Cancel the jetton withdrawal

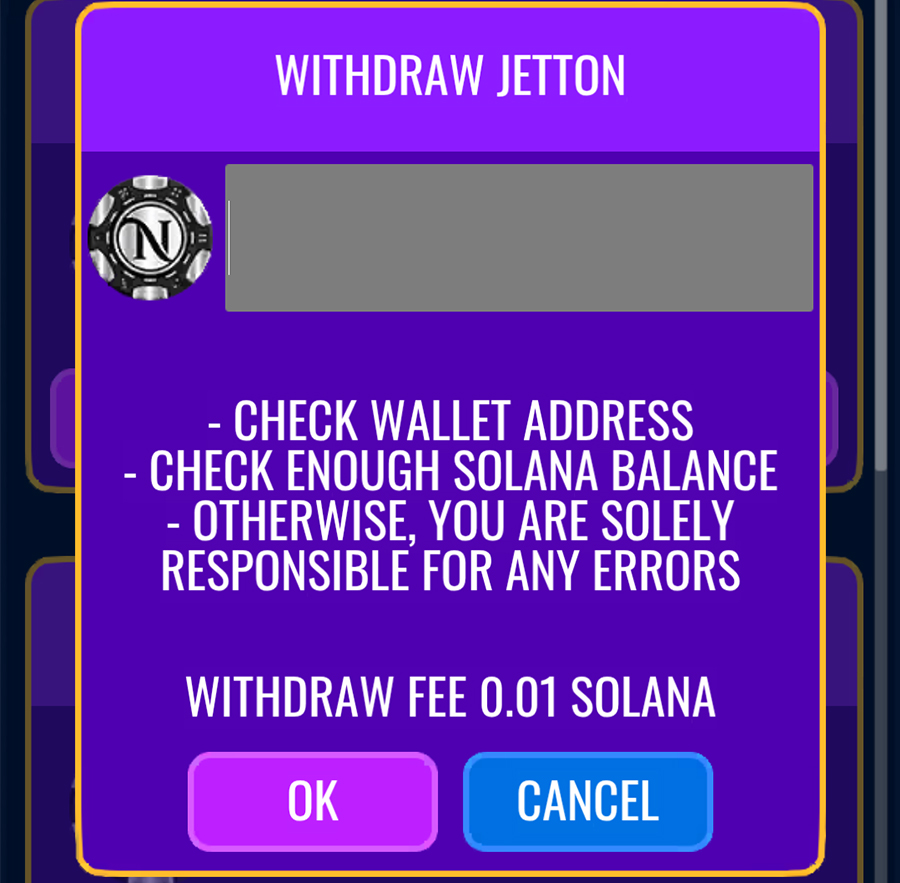[x=588, y=801]
